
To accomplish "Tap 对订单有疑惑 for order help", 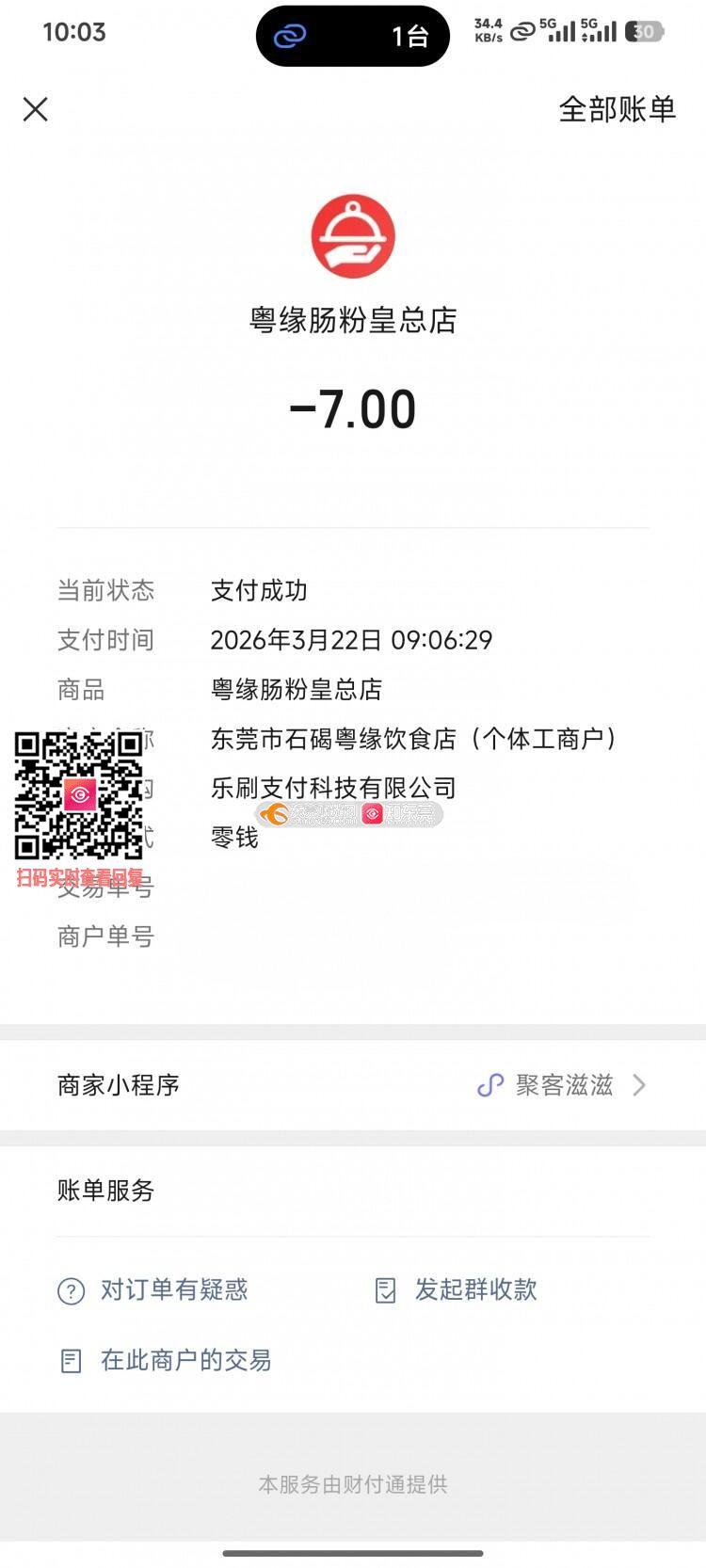I will (173, 1289).
